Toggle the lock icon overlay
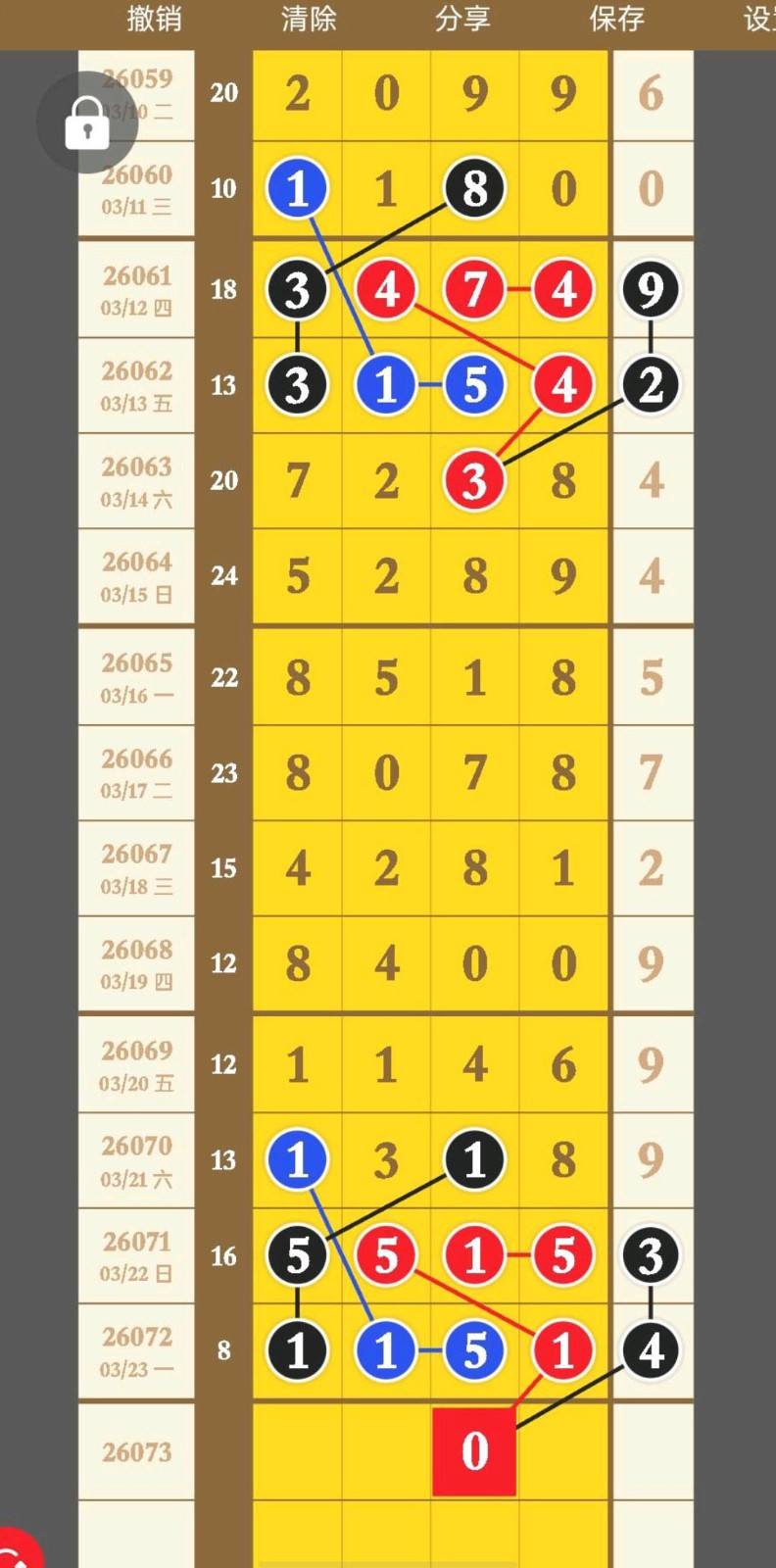 87,122
